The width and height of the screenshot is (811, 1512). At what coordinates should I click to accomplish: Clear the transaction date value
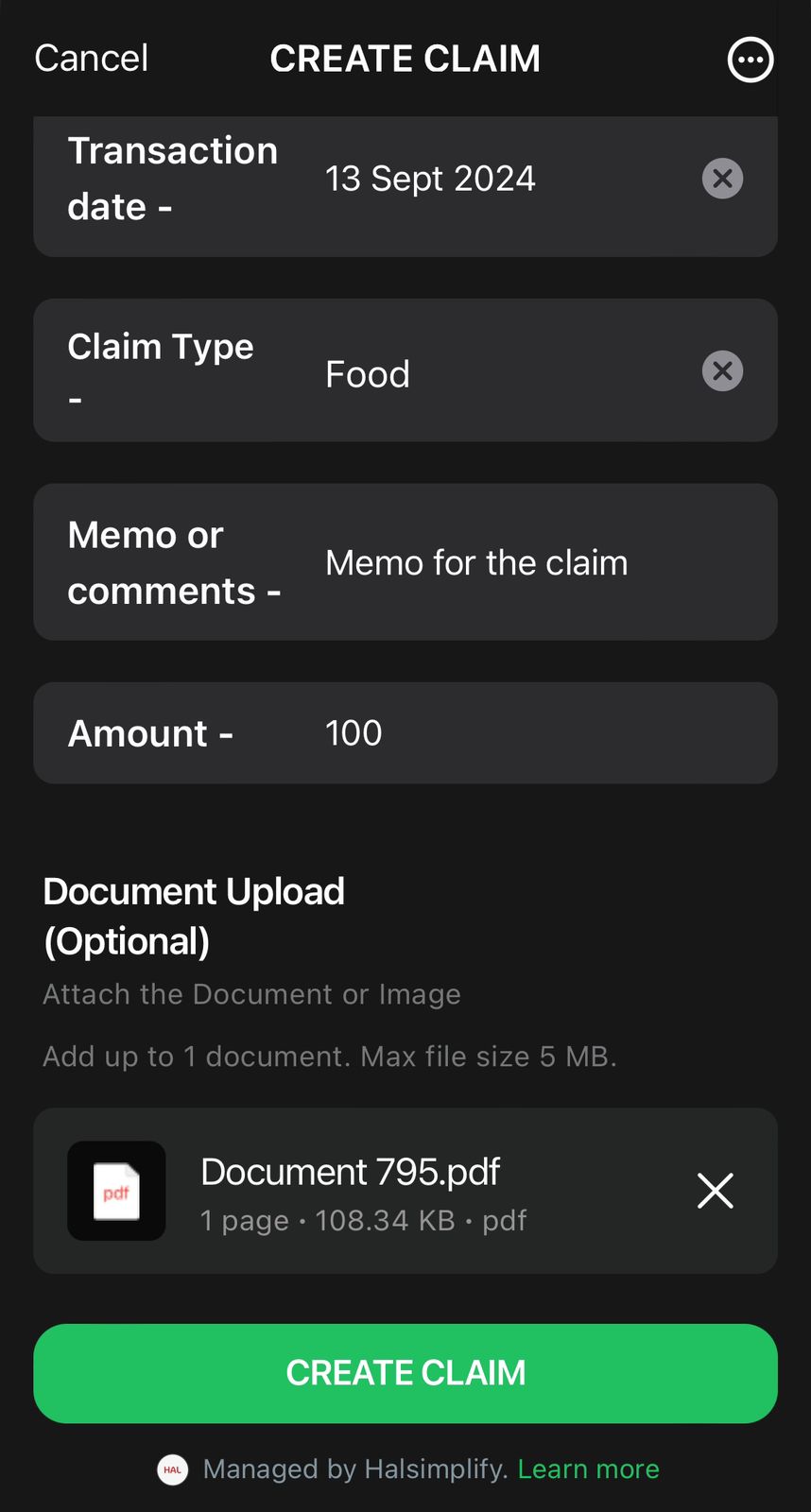(722, 179)
